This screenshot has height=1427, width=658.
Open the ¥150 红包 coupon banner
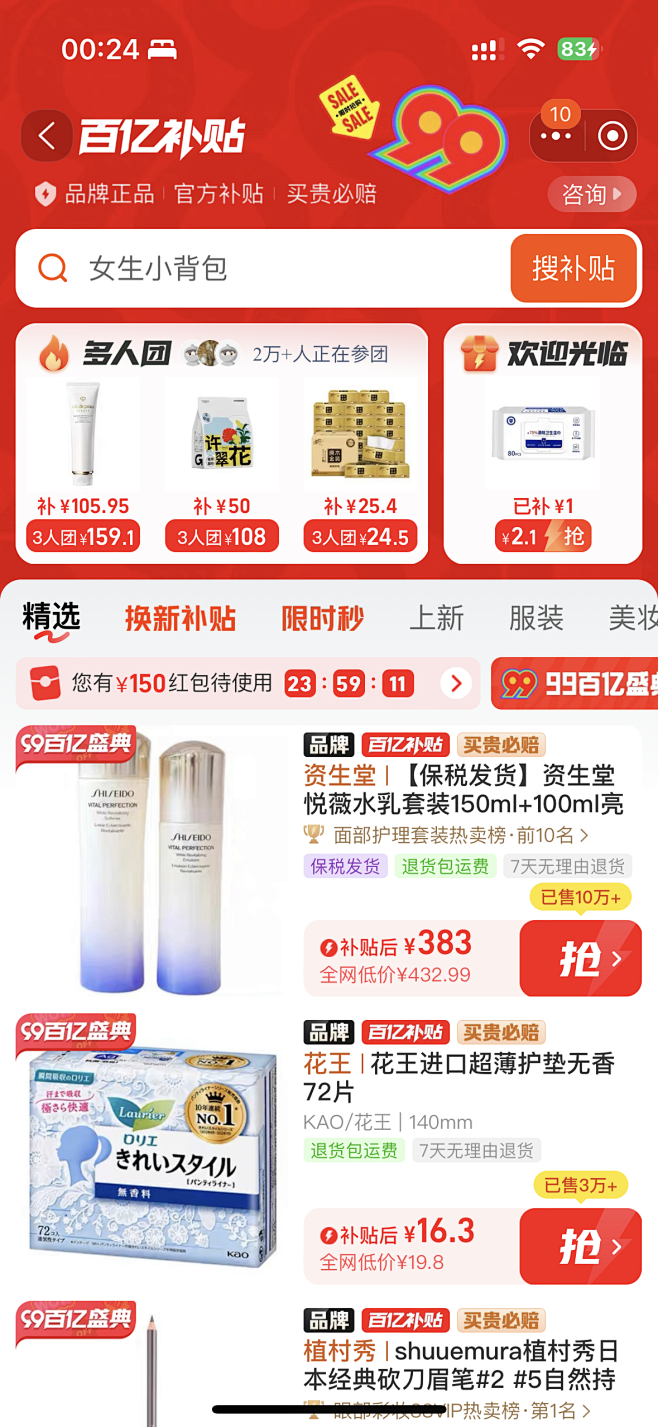tap(245, 684)
